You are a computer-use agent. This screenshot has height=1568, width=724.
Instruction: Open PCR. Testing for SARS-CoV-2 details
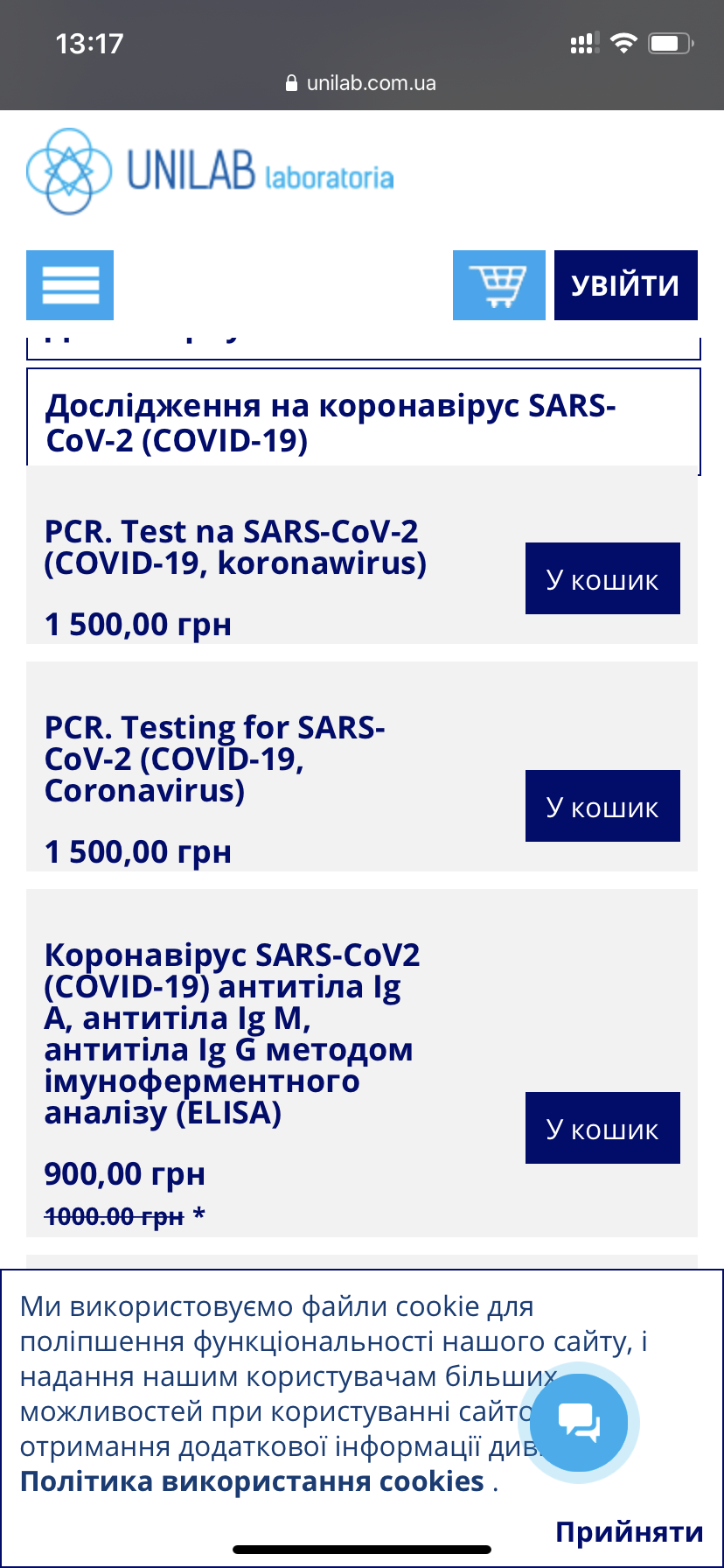click(214, 759)
